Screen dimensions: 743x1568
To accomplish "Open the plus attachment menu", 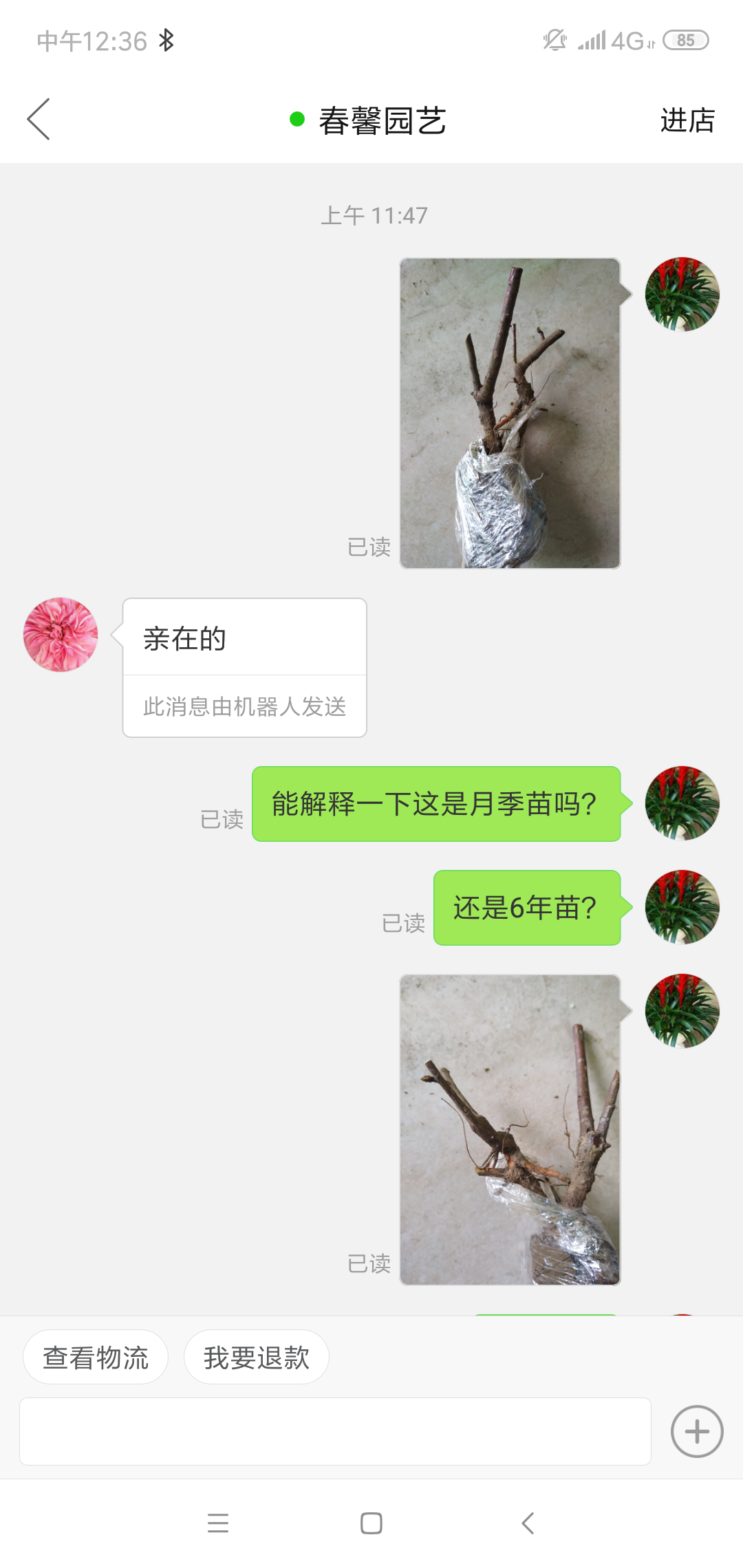I will (696, 1431).
